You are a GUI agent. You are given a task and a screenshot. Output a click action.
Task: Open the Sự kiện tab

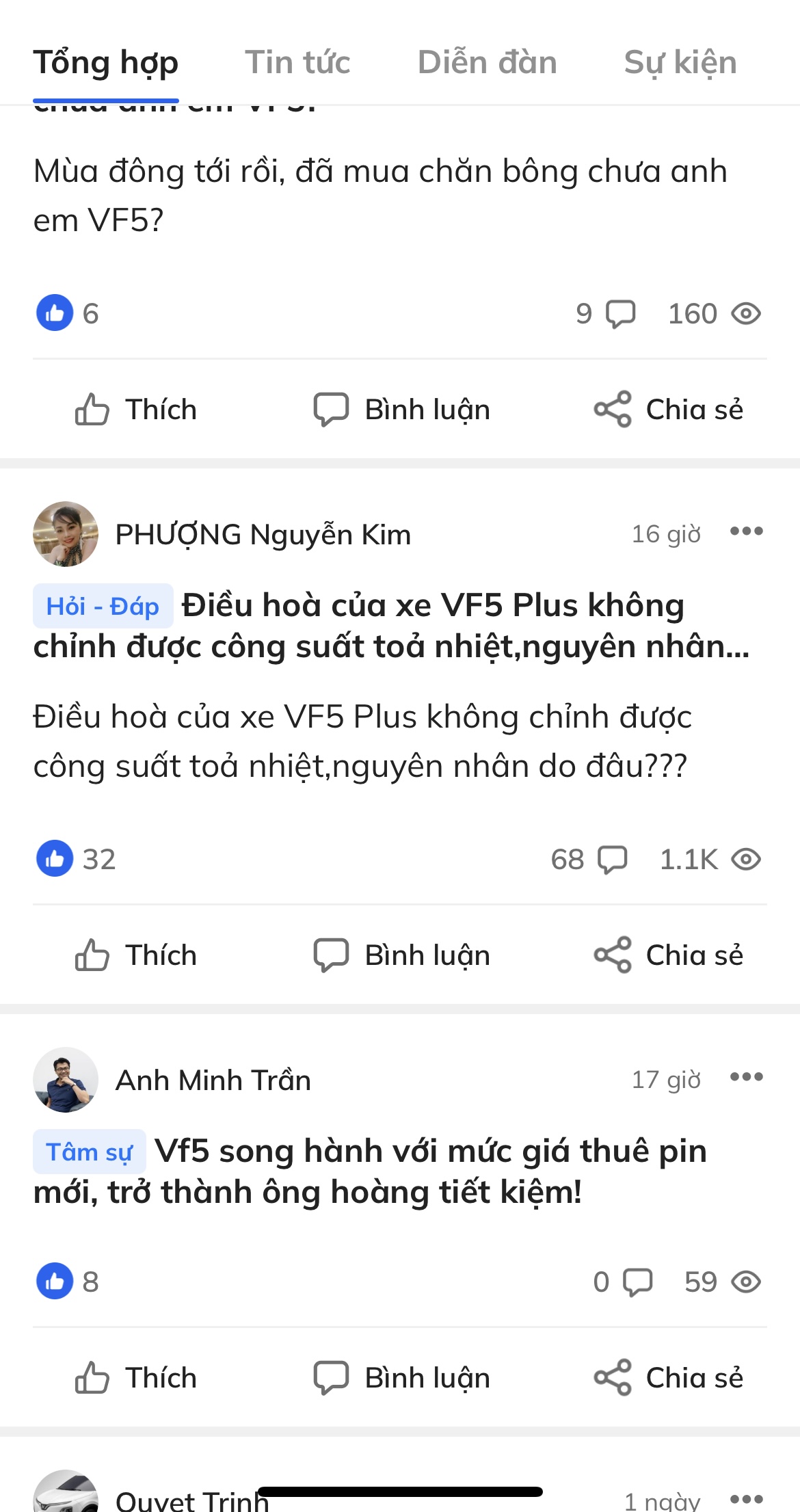[x=680, y=63]
